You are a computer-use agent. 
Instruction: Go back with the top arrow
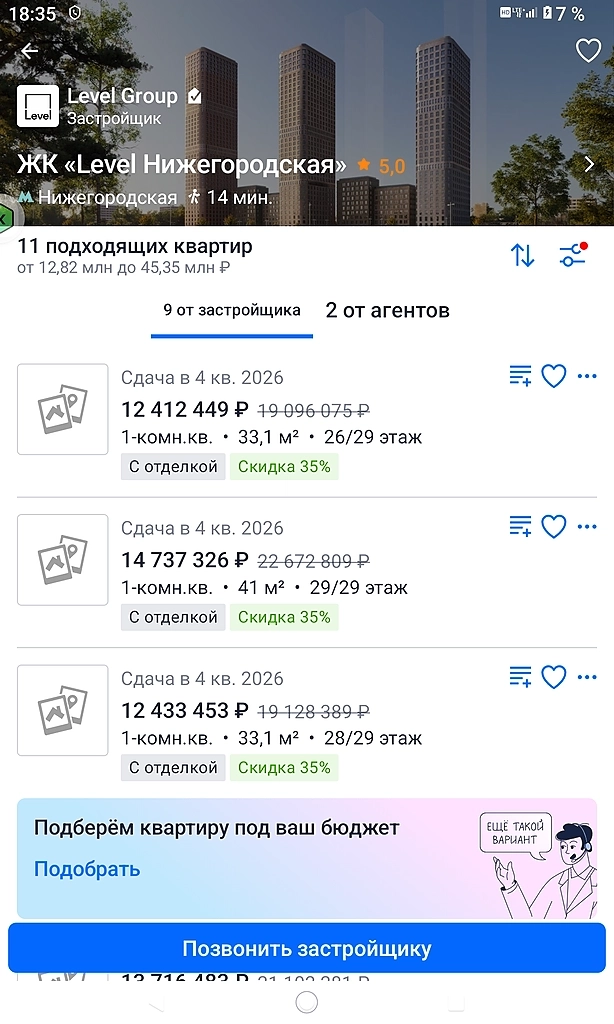[x=29, y=51]
